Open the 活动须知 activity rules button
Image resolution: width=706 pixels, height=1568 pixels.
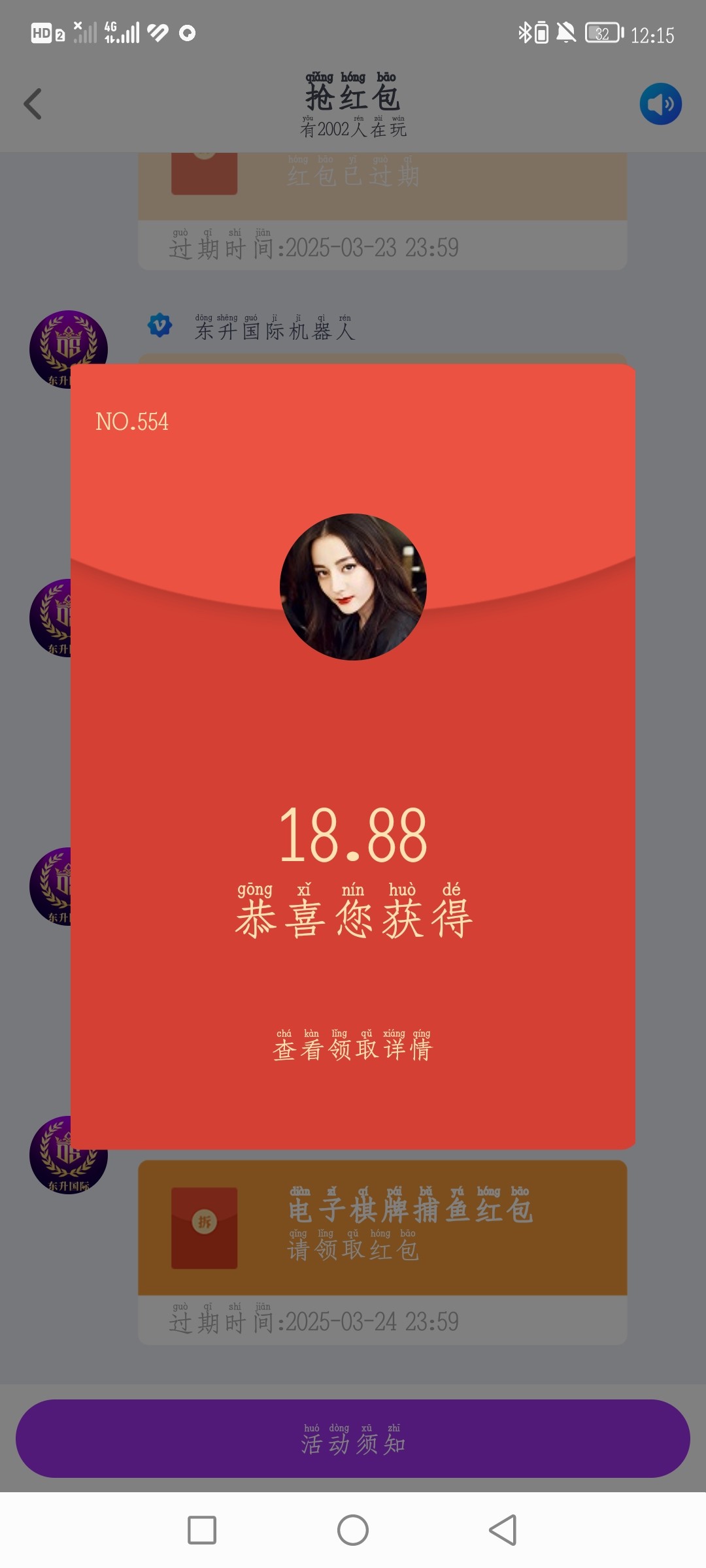click(353, 1438)
